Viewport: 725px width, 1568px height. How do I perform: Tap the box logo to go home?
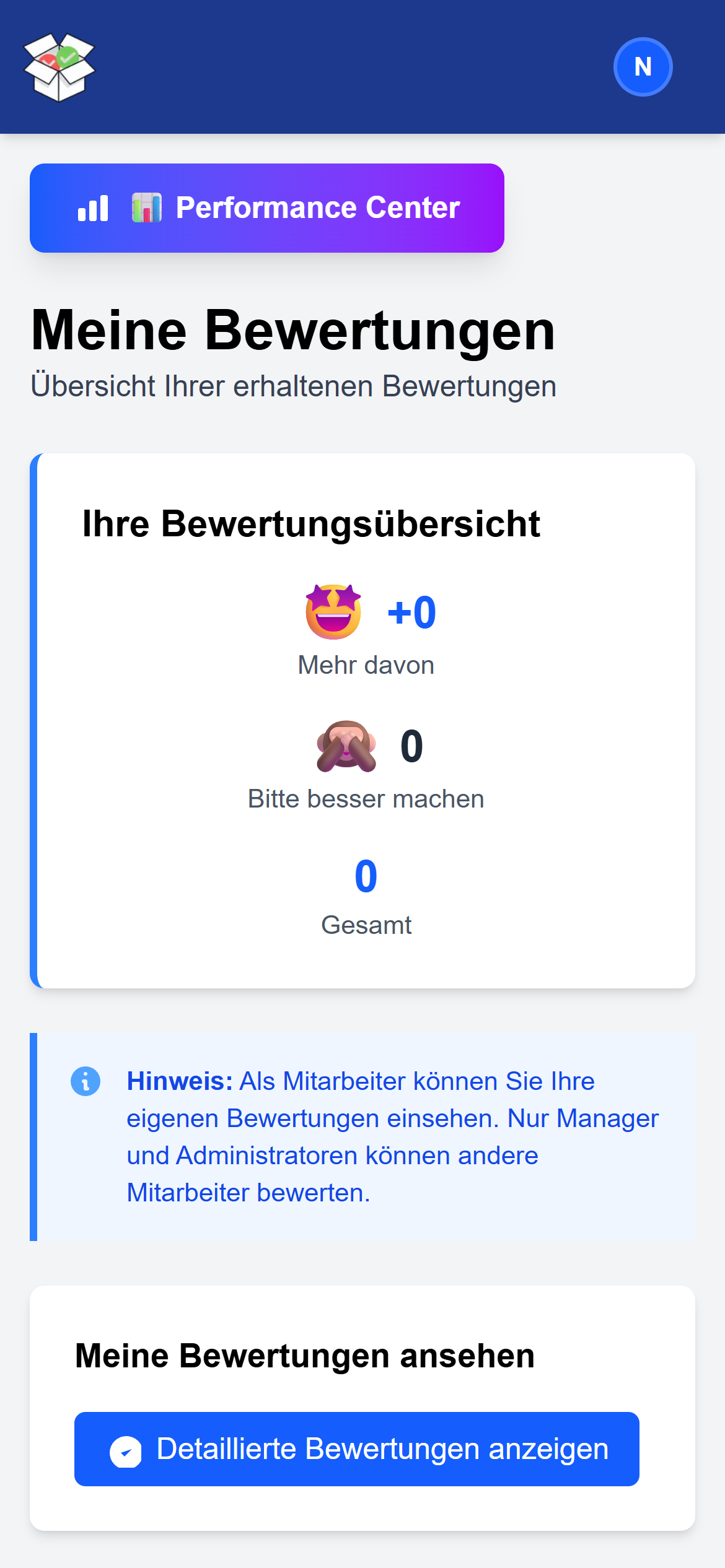point(59,67)
